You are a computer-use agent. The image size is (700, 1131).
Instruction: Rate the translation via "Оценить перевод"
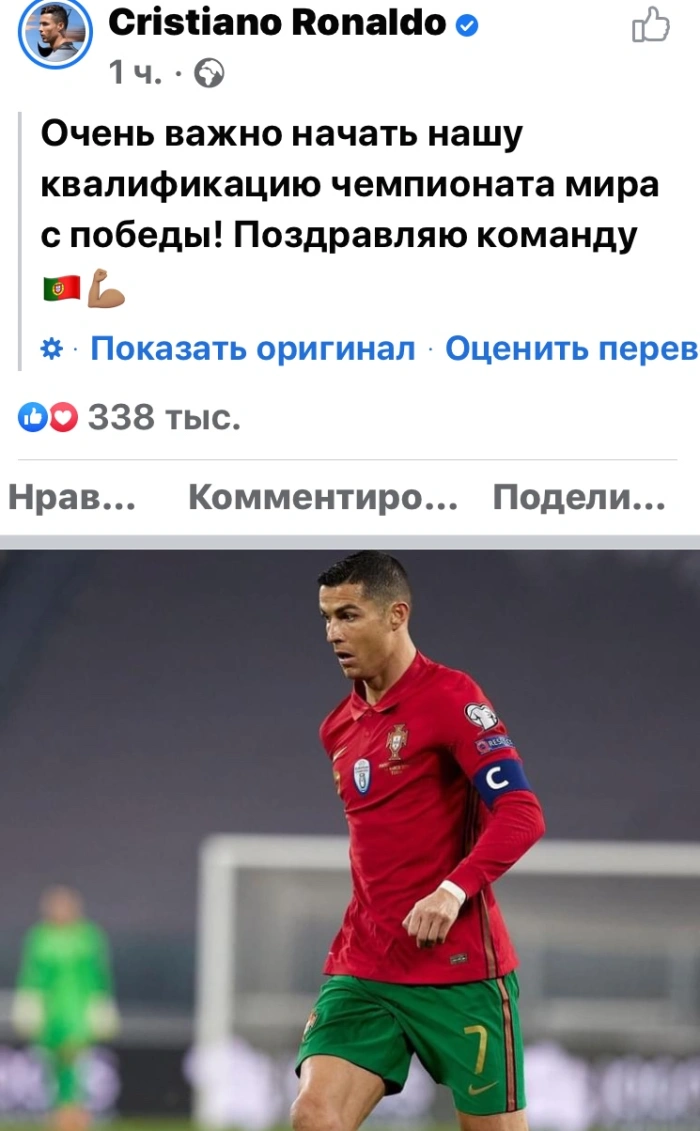click(570, 348)
